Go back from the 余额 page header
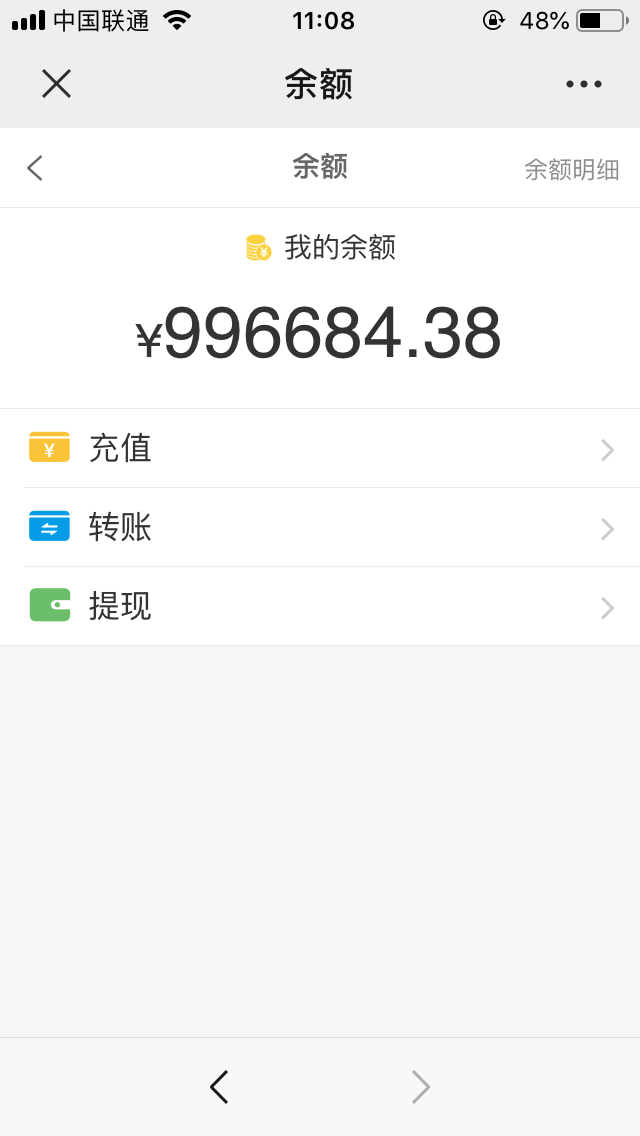The width and height of the screenshot is (640, 1136). (35, 168)
